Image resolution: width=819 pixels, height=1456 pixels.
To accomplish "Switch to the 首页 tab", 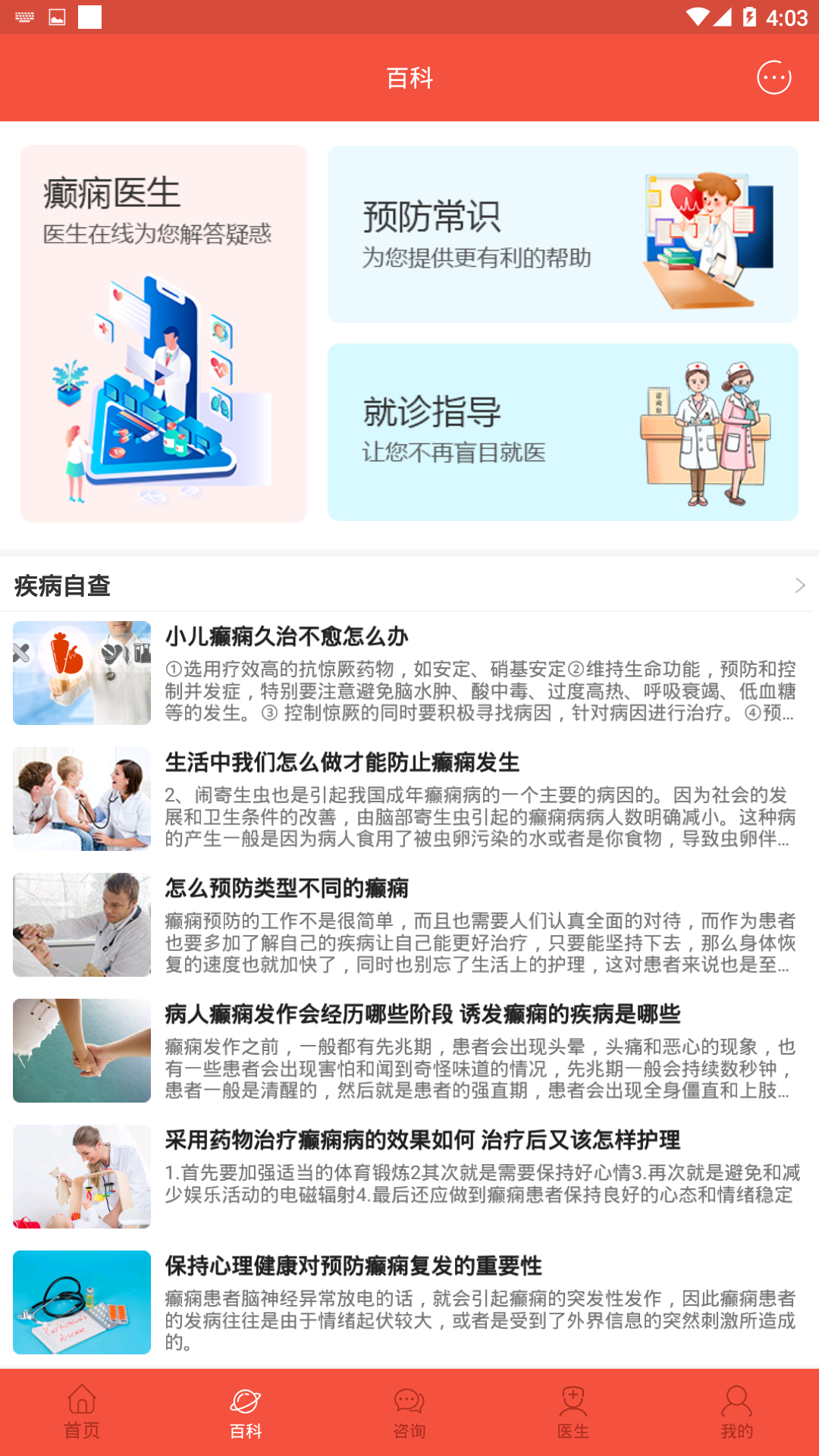I will click(x=82, y=1412).
